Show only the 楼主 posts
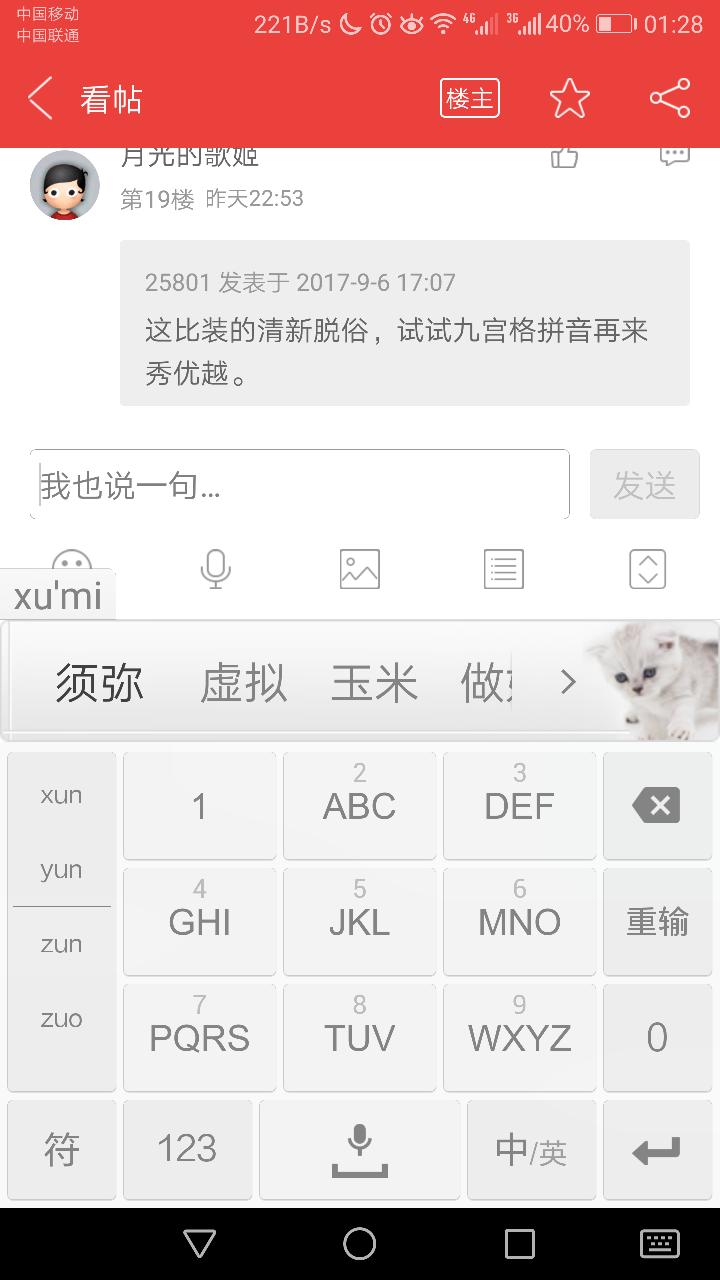The image size is (720, 1280). click(469, 99)
